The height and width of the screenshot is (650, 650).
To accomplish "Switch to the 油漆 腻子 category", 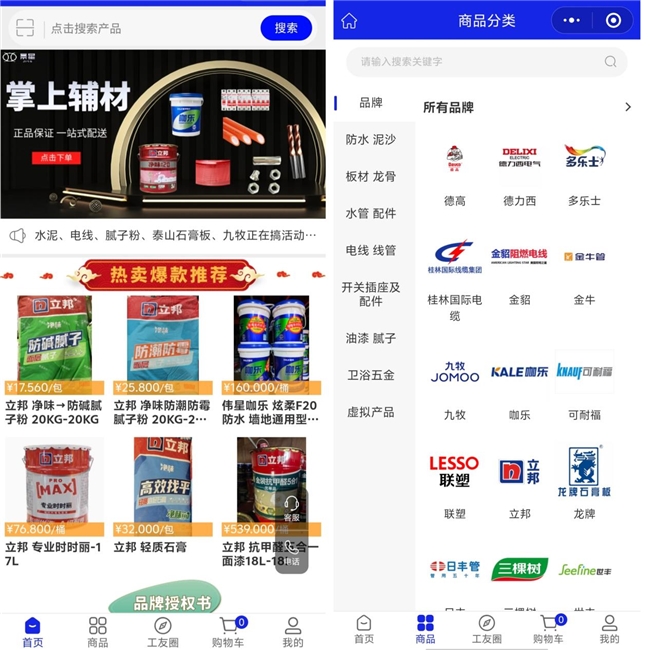I will tap(371, 338).
